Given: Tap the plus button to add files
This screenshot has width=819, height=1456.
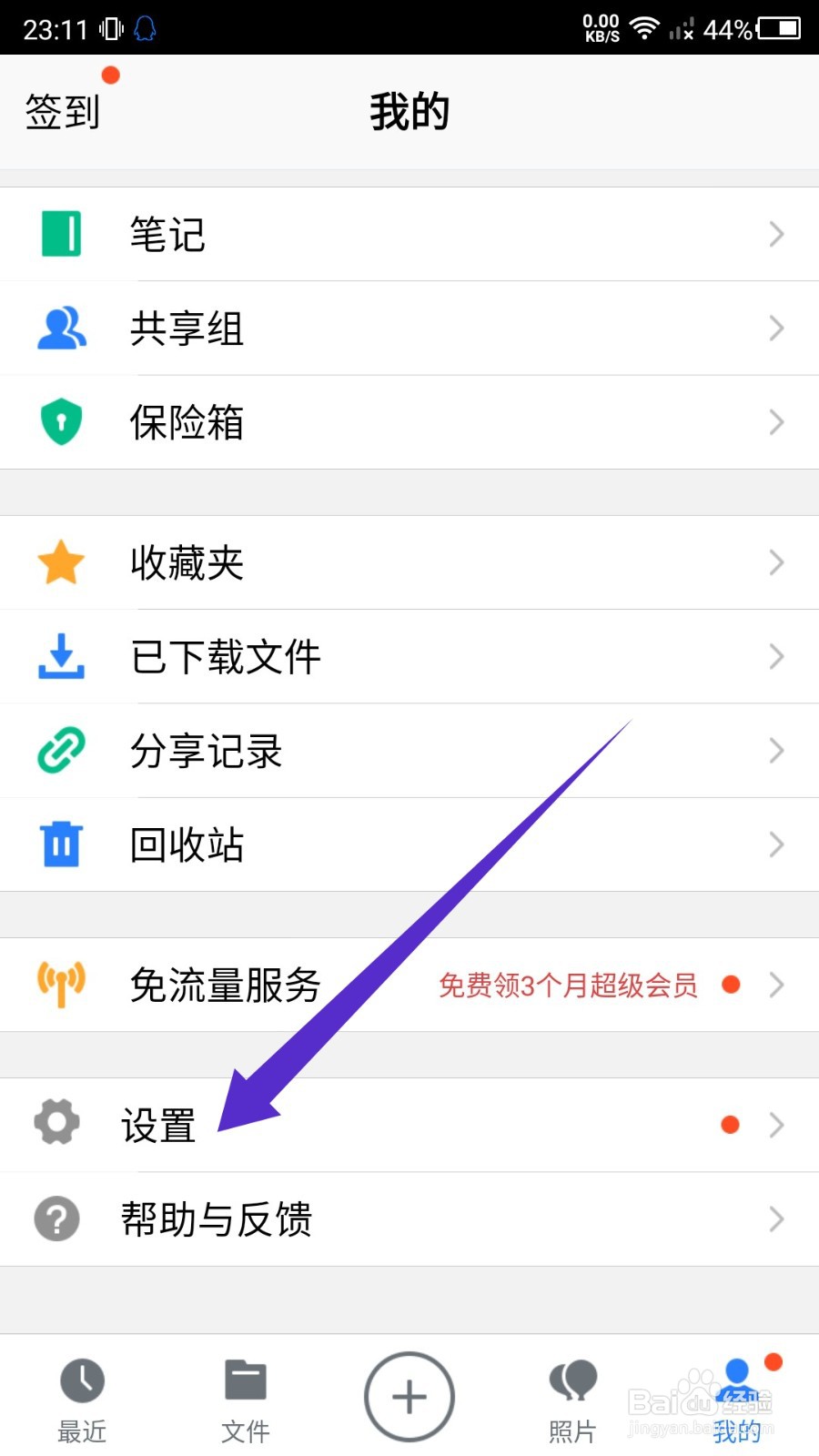Looking at the screenshot, I should point(409,1397).
